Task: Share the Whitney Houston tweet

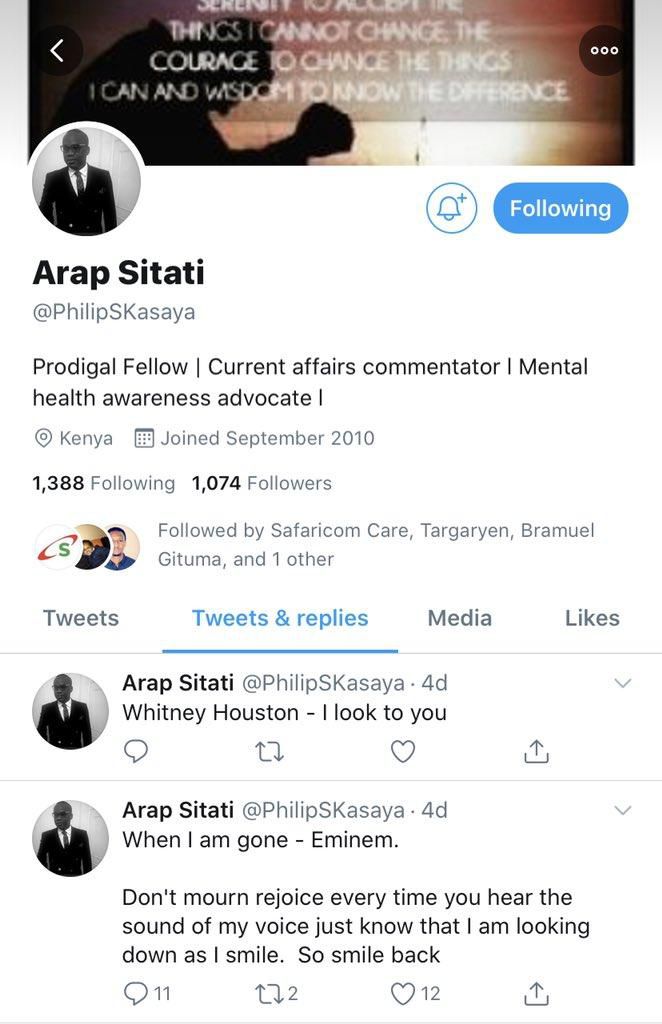Action: point(536,751)
